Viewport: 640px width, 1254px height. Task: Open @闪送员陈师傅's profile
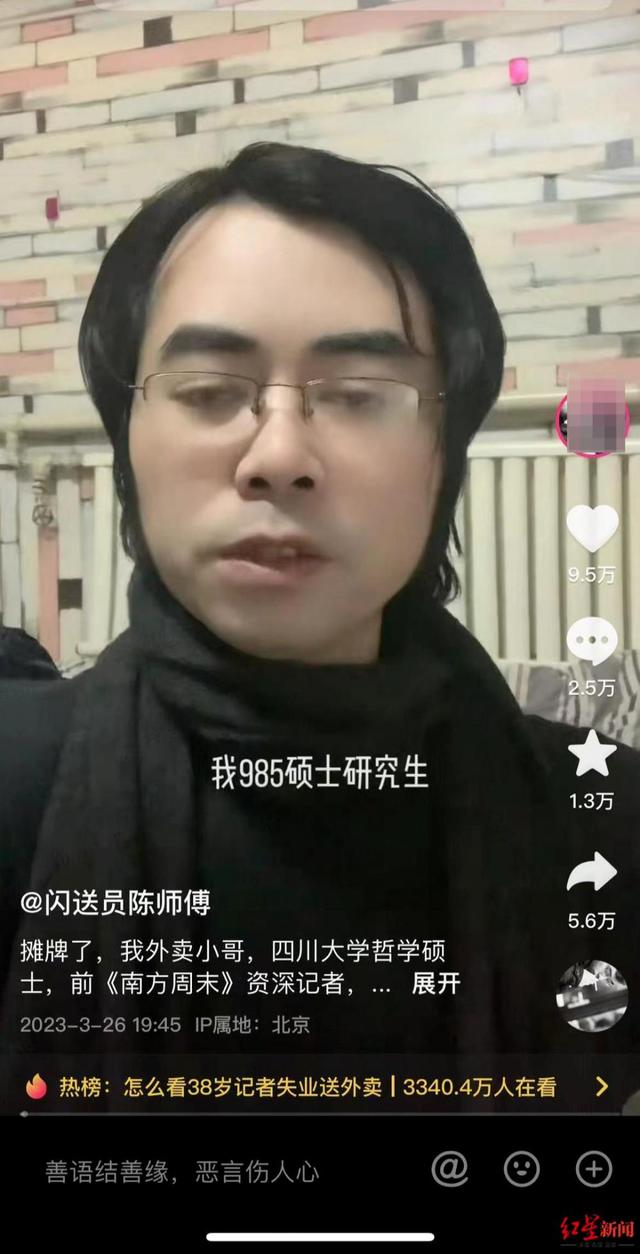(x=116, y=902)
